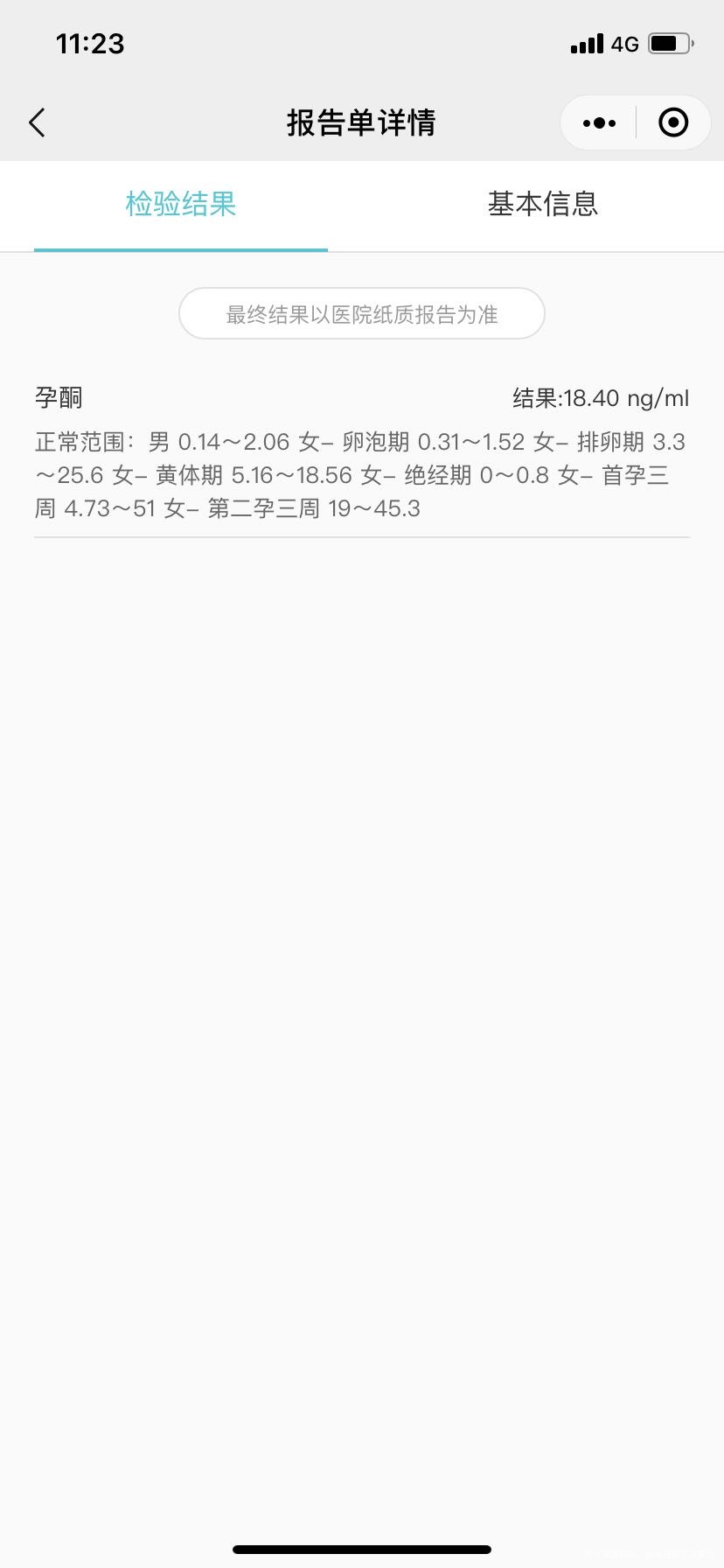724x1568 pixels.
Task: Click the cellular signal strength icon
Action: pyautogui.click(x=588, y=43)
